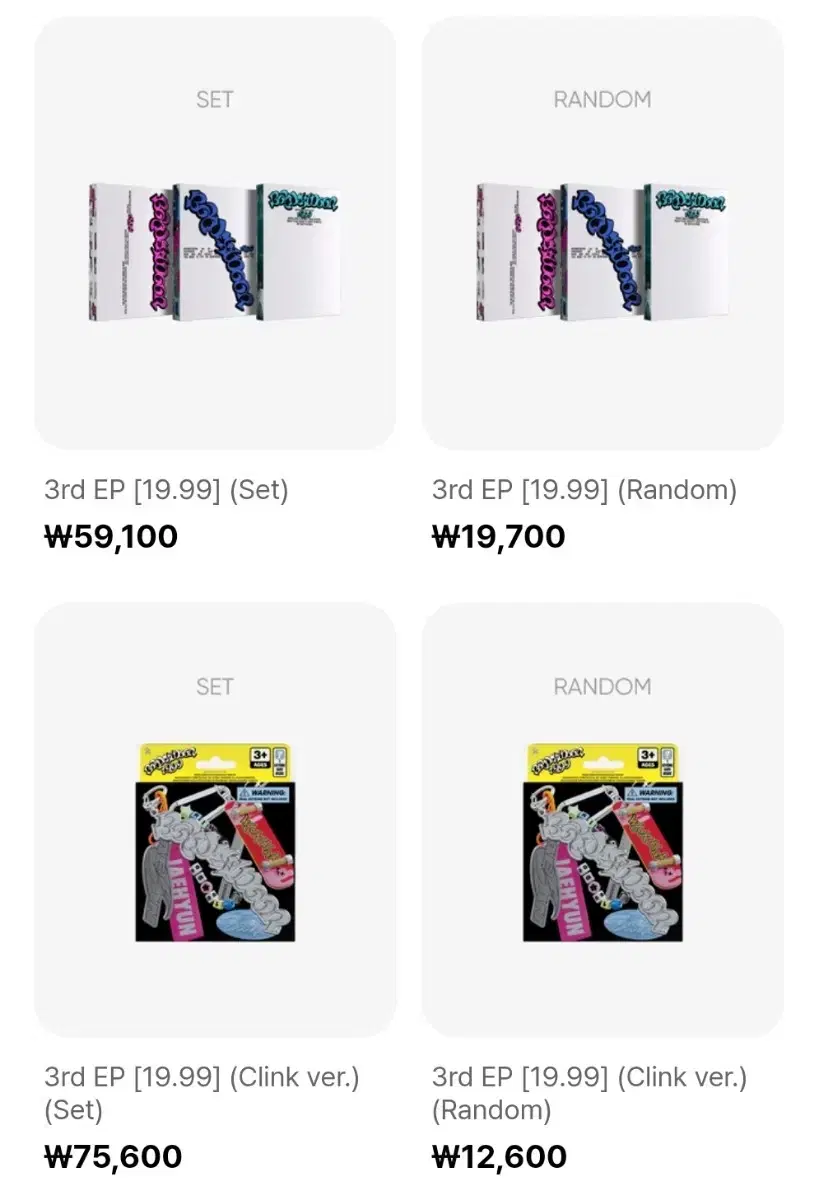Select the RANDOM label on the bottom-right card
Screen dimensions: 814x1200
pos(603,687)
